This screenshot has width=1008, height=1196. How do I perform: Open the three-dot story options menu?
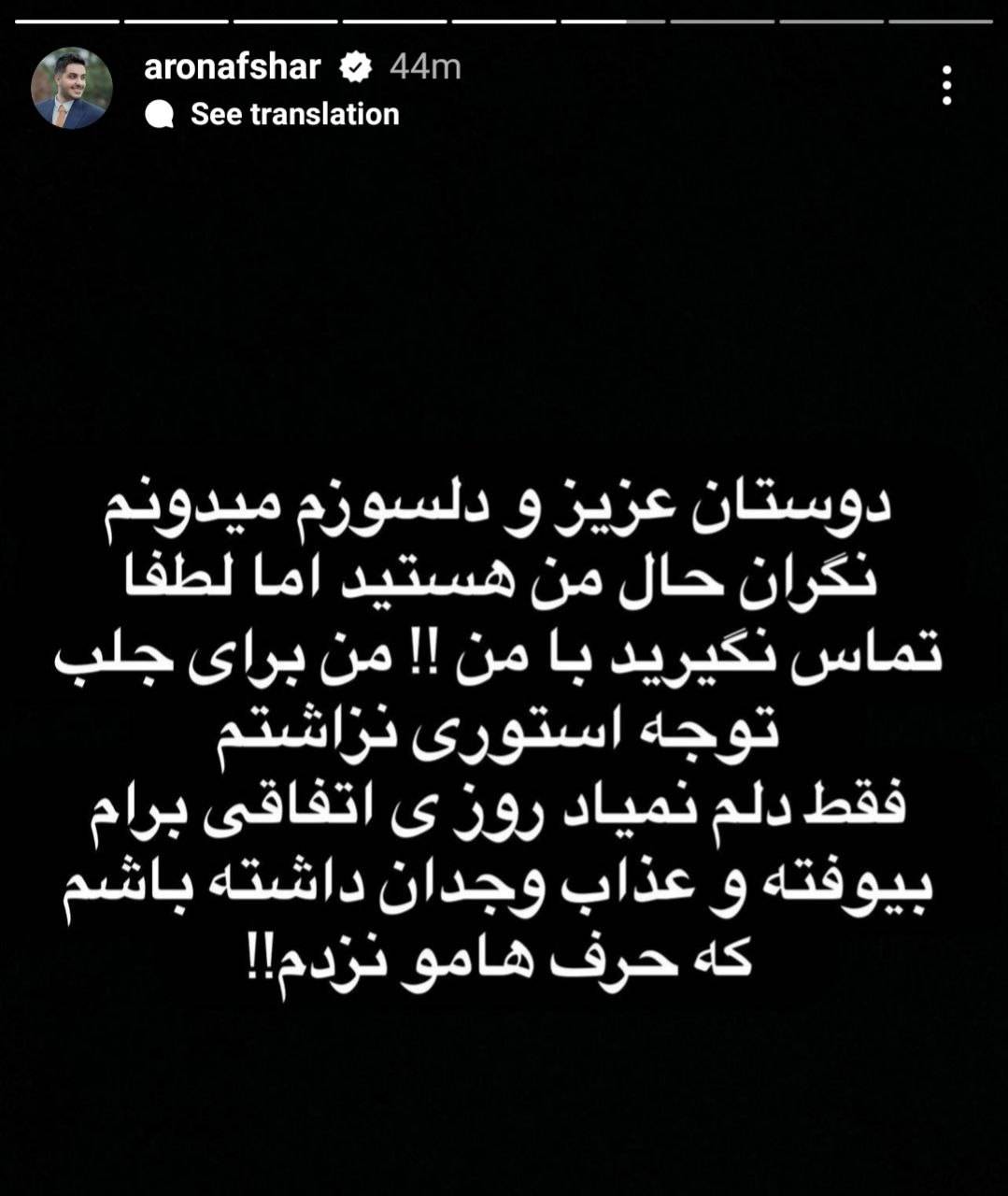(946, 86)
